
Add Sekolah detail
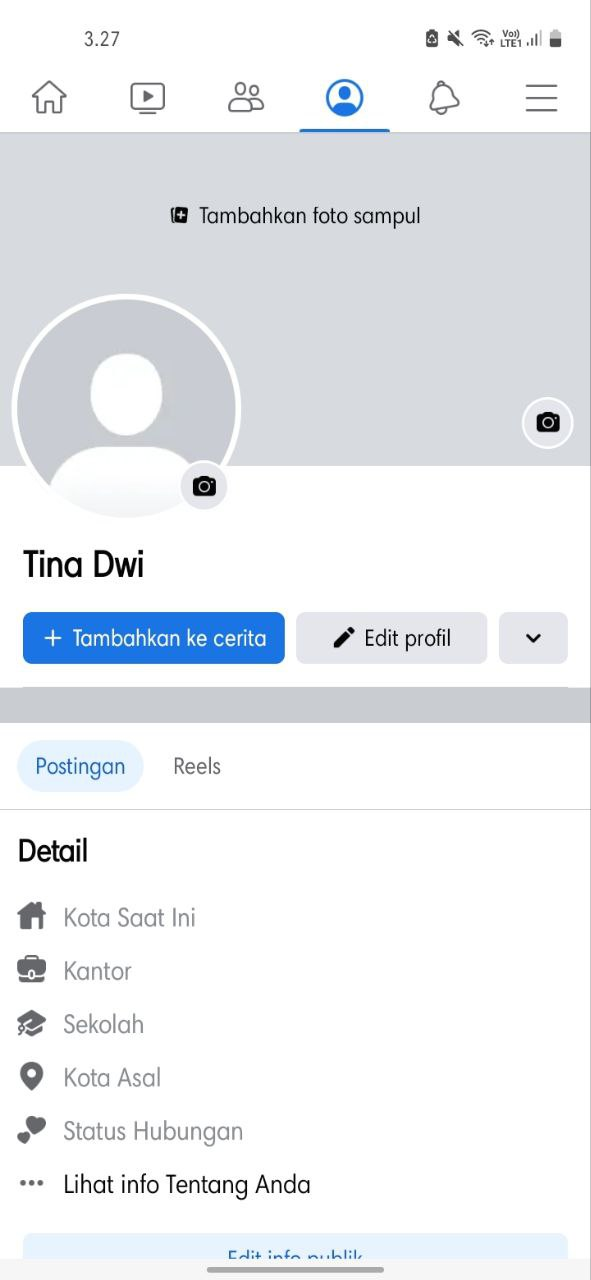pyautogui.click(x=81, y=1024)
